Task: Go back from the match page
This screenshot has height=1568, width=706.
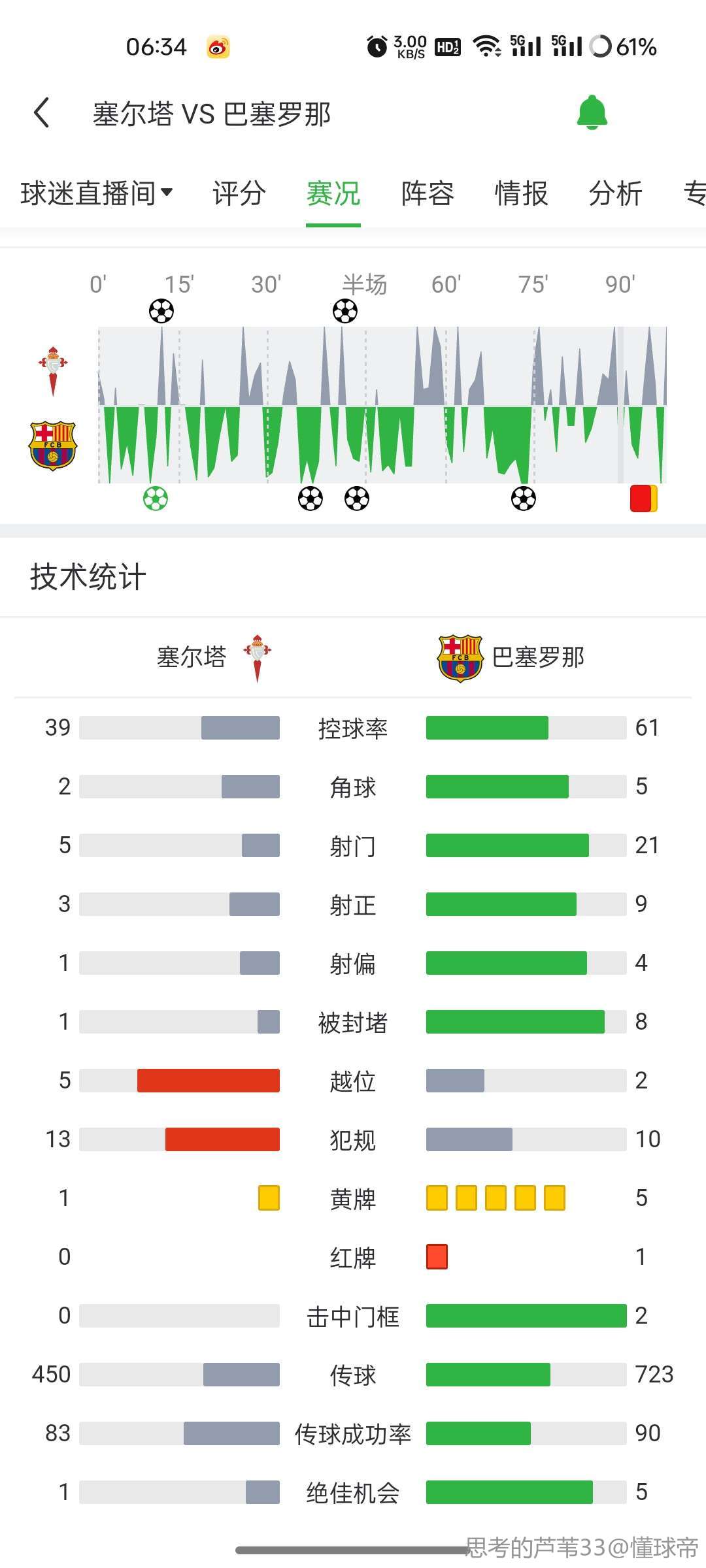Action: tap(42, 113)
